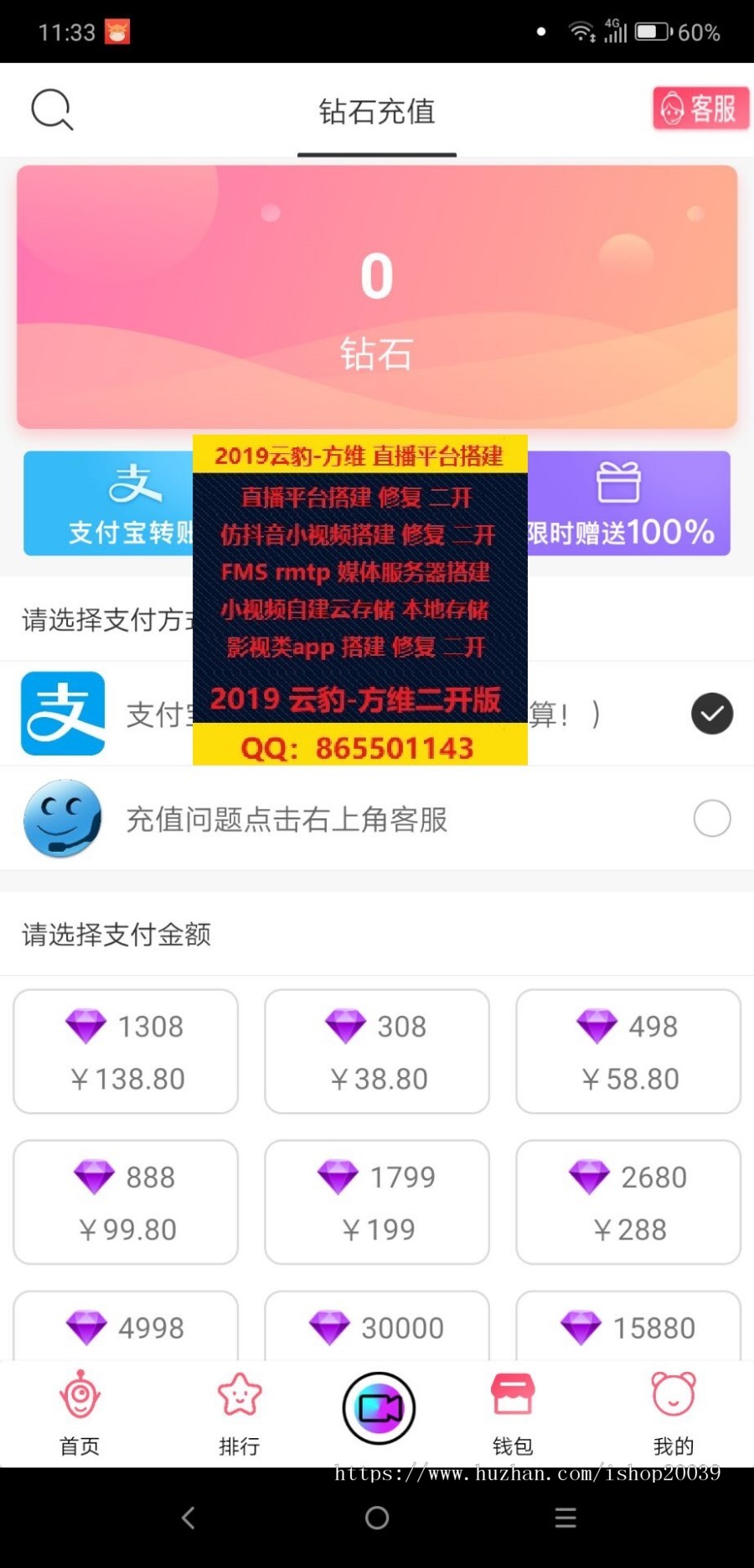Contact 客服 customer service
The width and height of the screenshot is (754, 1568).
700,109
